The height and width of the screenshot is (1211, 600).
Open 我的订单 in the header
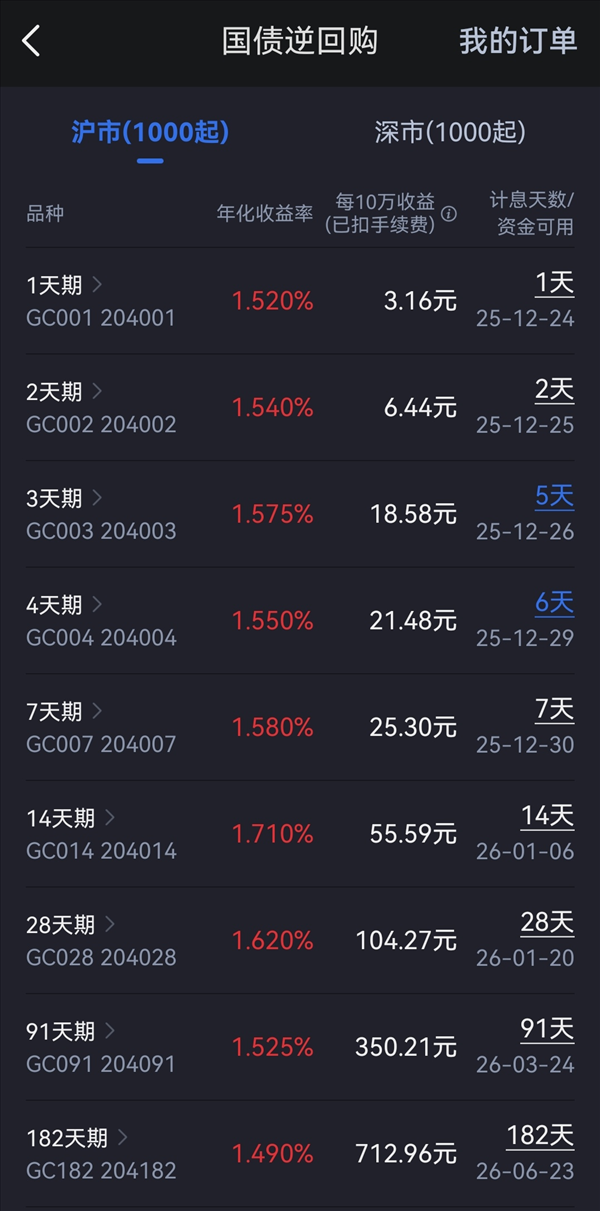pyautogui.click(x=518, y=41)
